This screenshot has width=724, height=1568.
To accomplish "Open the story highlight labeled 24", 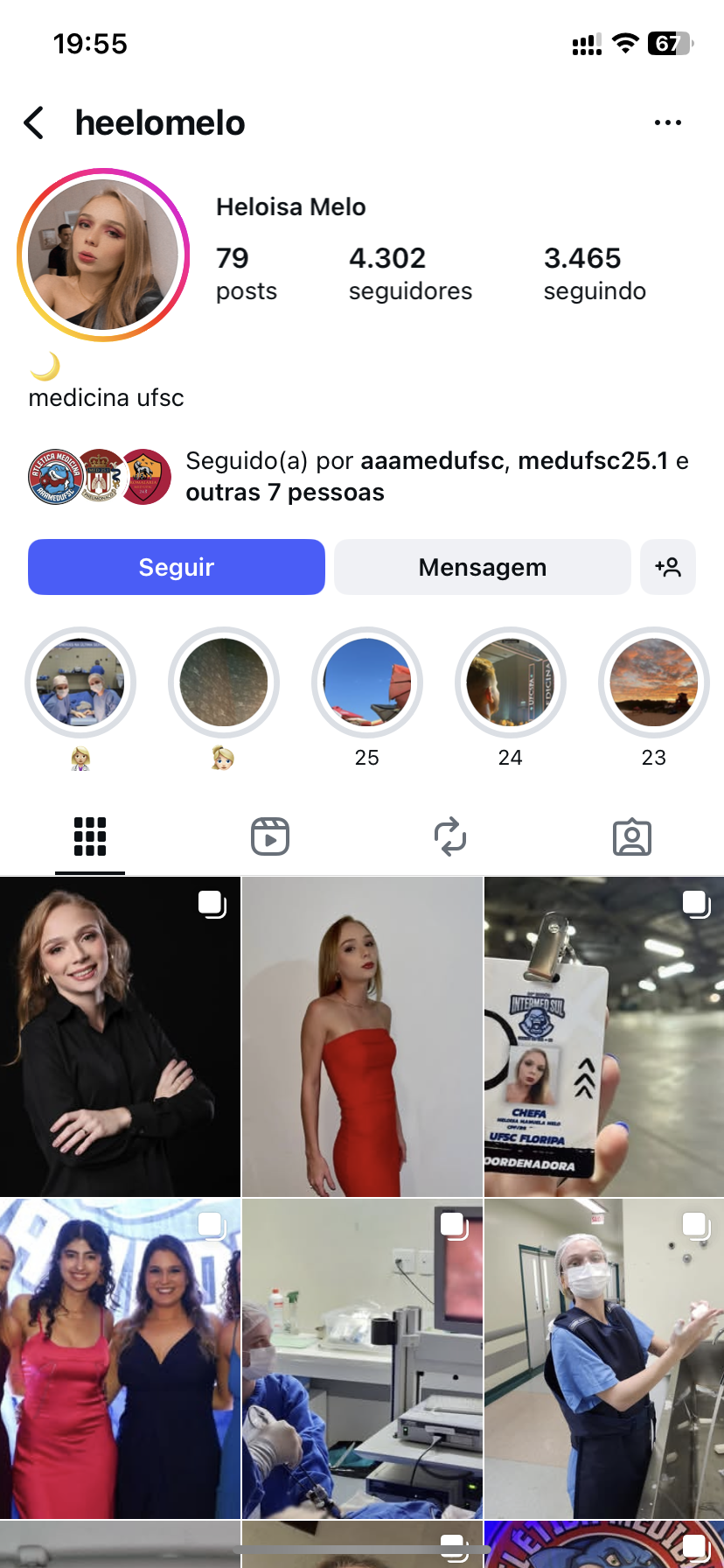I will click(511, 682).
